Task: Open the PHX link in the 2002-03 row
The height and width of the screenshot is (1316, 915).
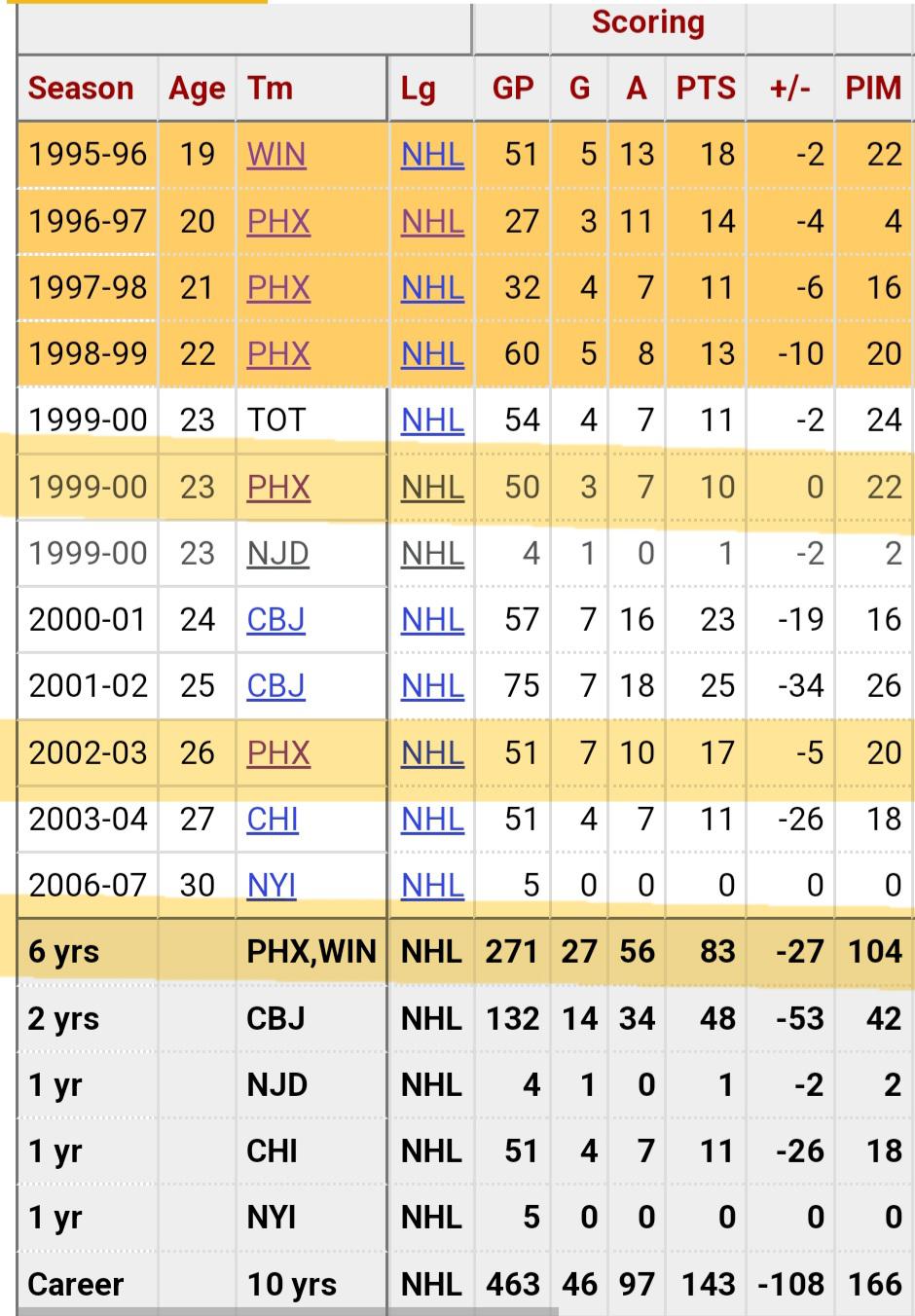Action: click(278, 752)
